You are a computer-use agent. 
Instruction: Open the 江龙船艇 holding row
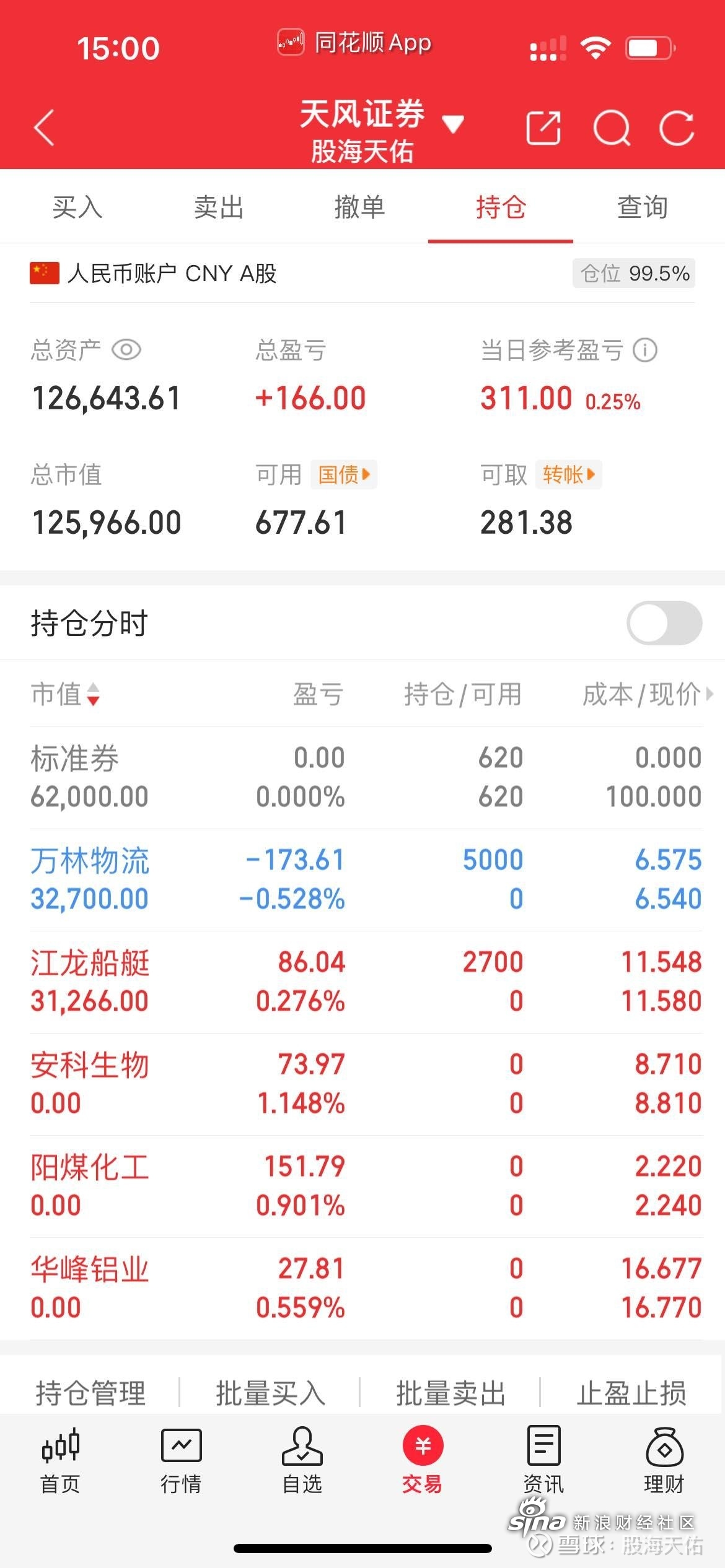click(366, 982)
